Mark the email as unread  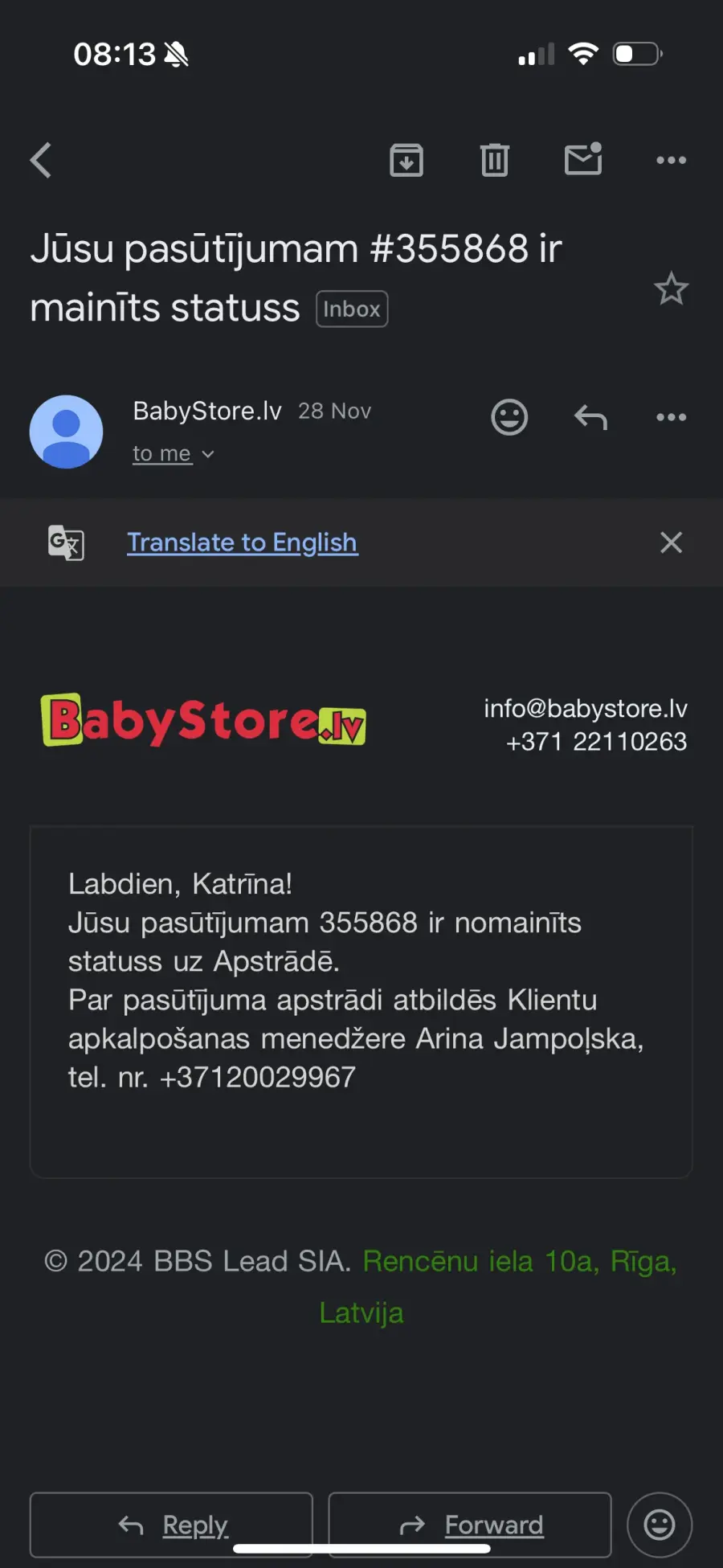583,158
